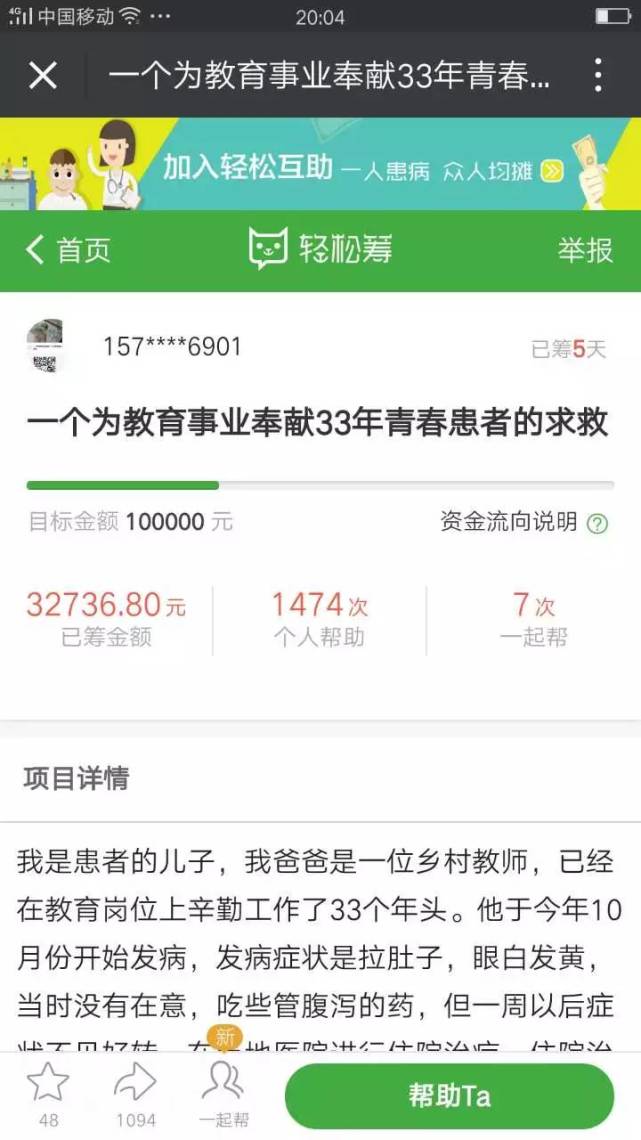Open 资金流向说明 help info
641x1140 pixels.
coord(524,521)
